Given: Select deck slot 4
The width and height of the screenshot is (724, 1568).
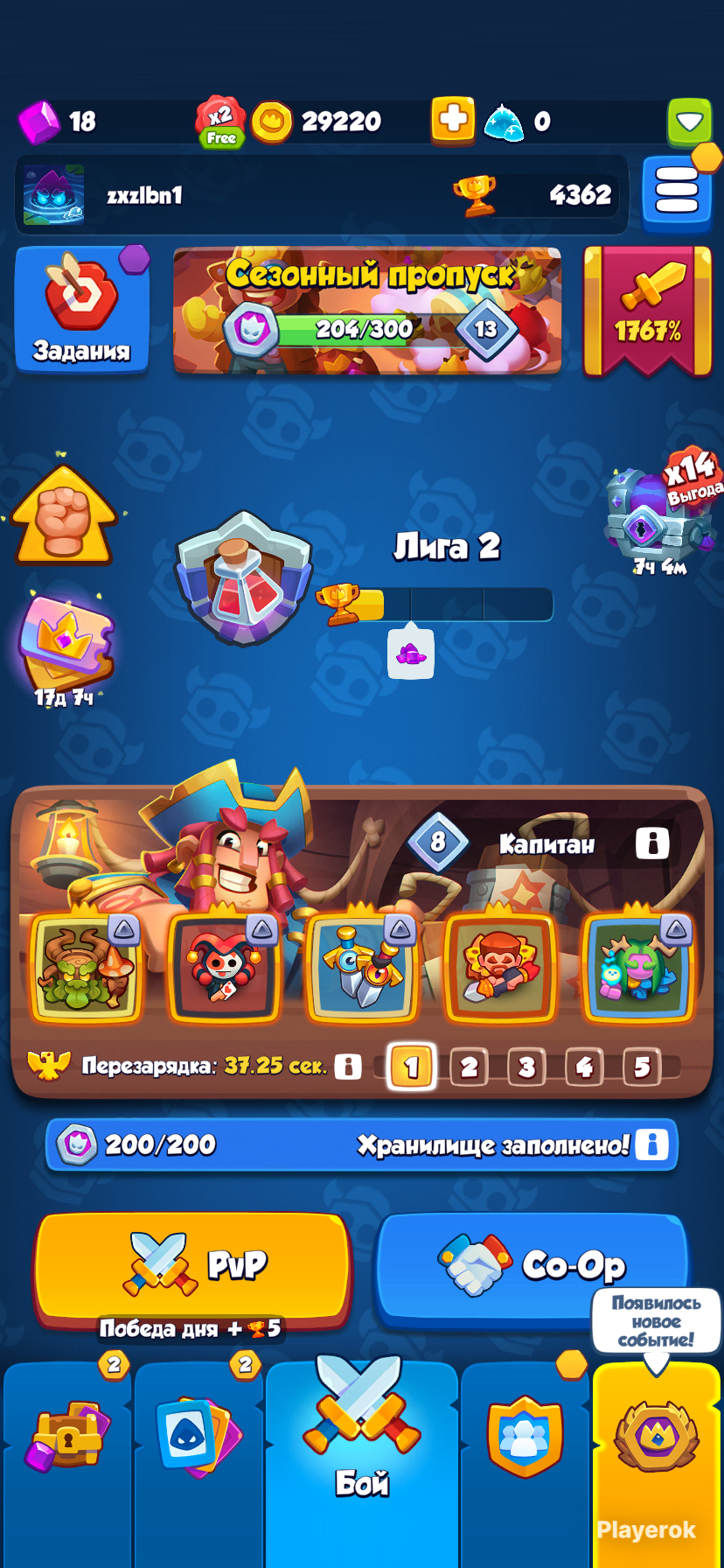Looking at the screenshot, I should tap(584, 1067).
